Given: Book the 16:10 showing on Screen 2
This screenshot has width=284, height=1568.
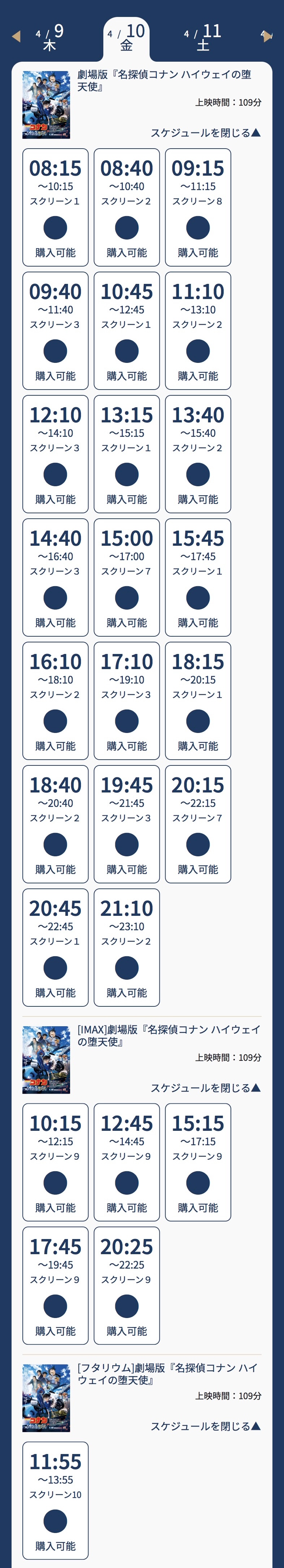Looking at the screenshot, I should click(x=55, y=700).
